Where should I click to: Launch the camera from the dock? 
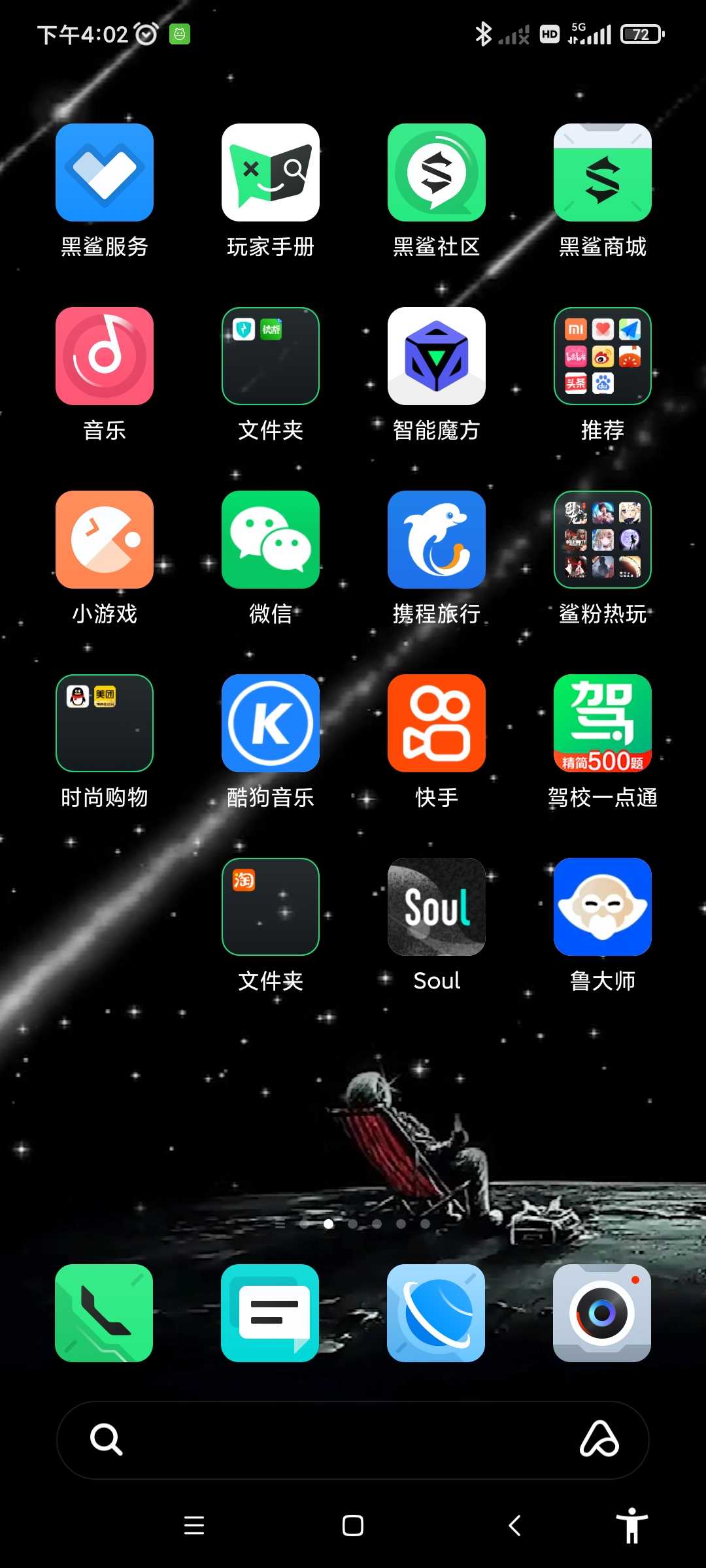[x=602, y=1313]
